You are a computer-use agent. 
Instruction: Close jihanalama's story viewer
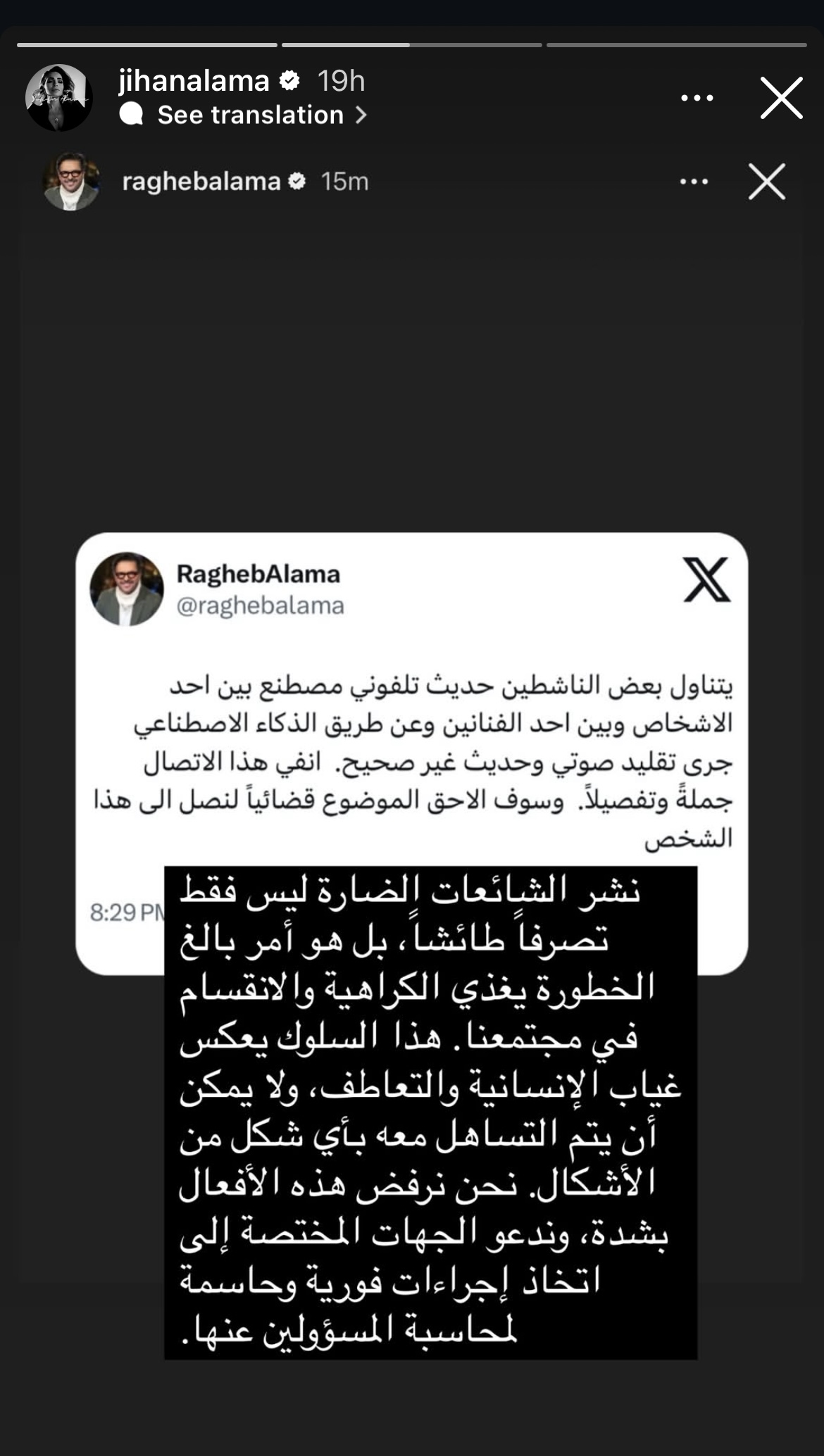point(781,98)
